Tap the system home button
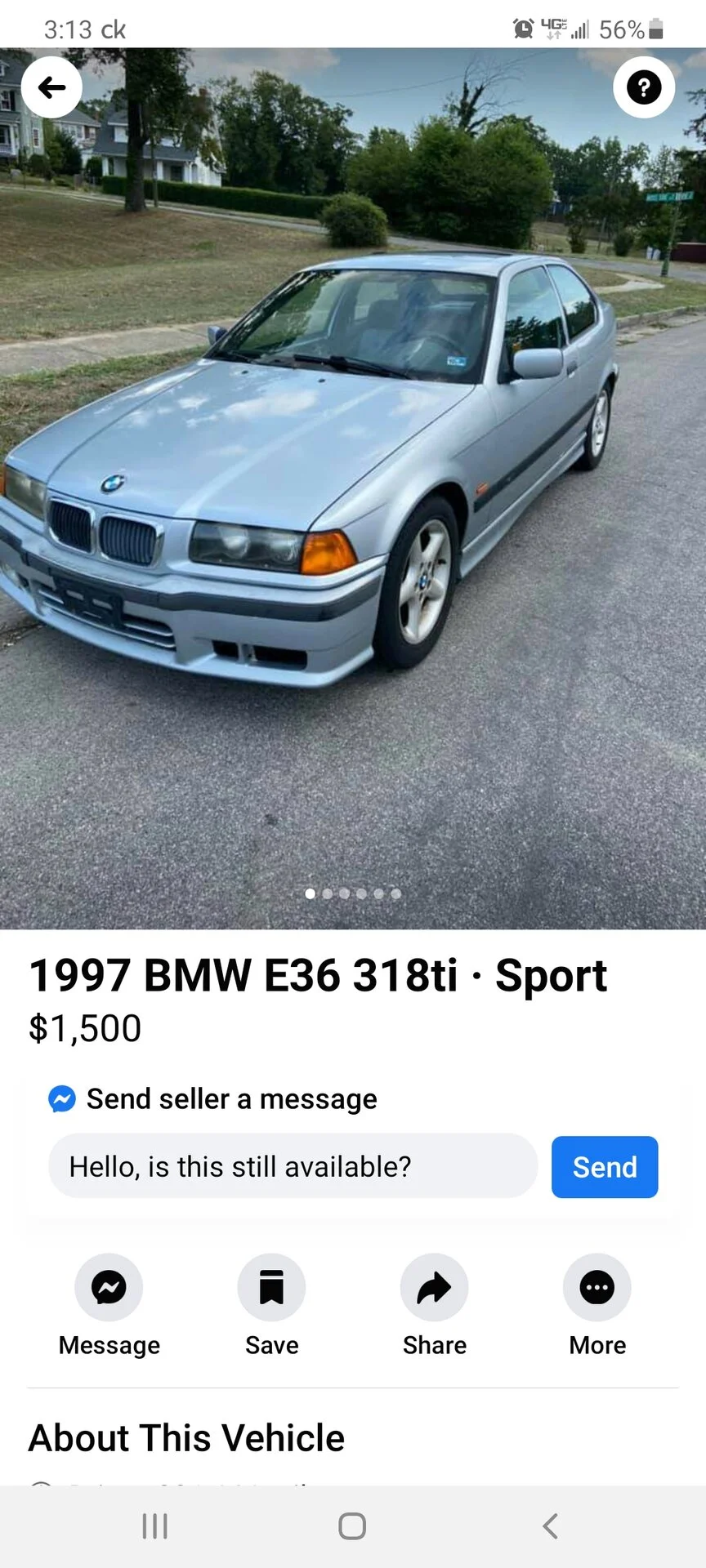 pyautogui.click(x=352, y=1526)
